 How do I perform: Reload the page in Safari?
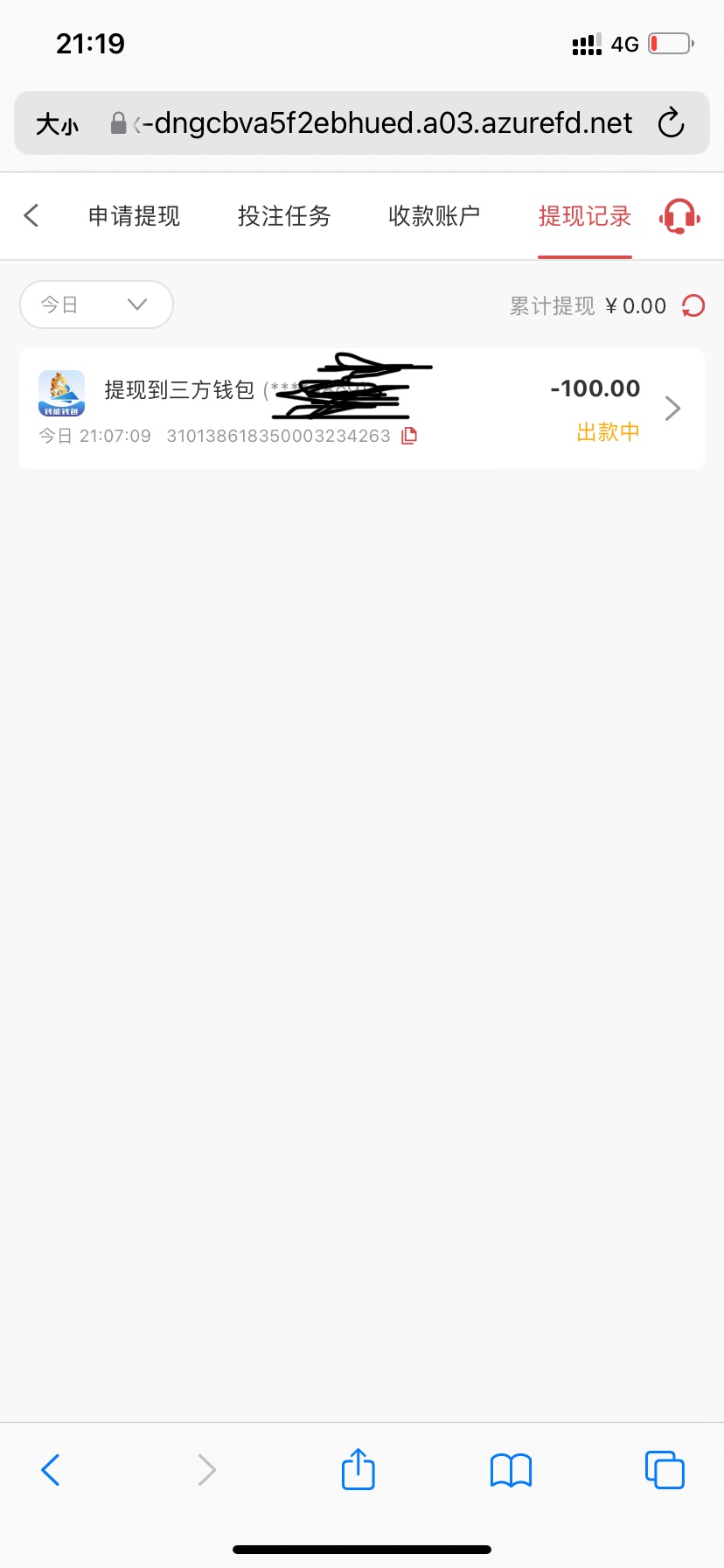coord(671,123)
